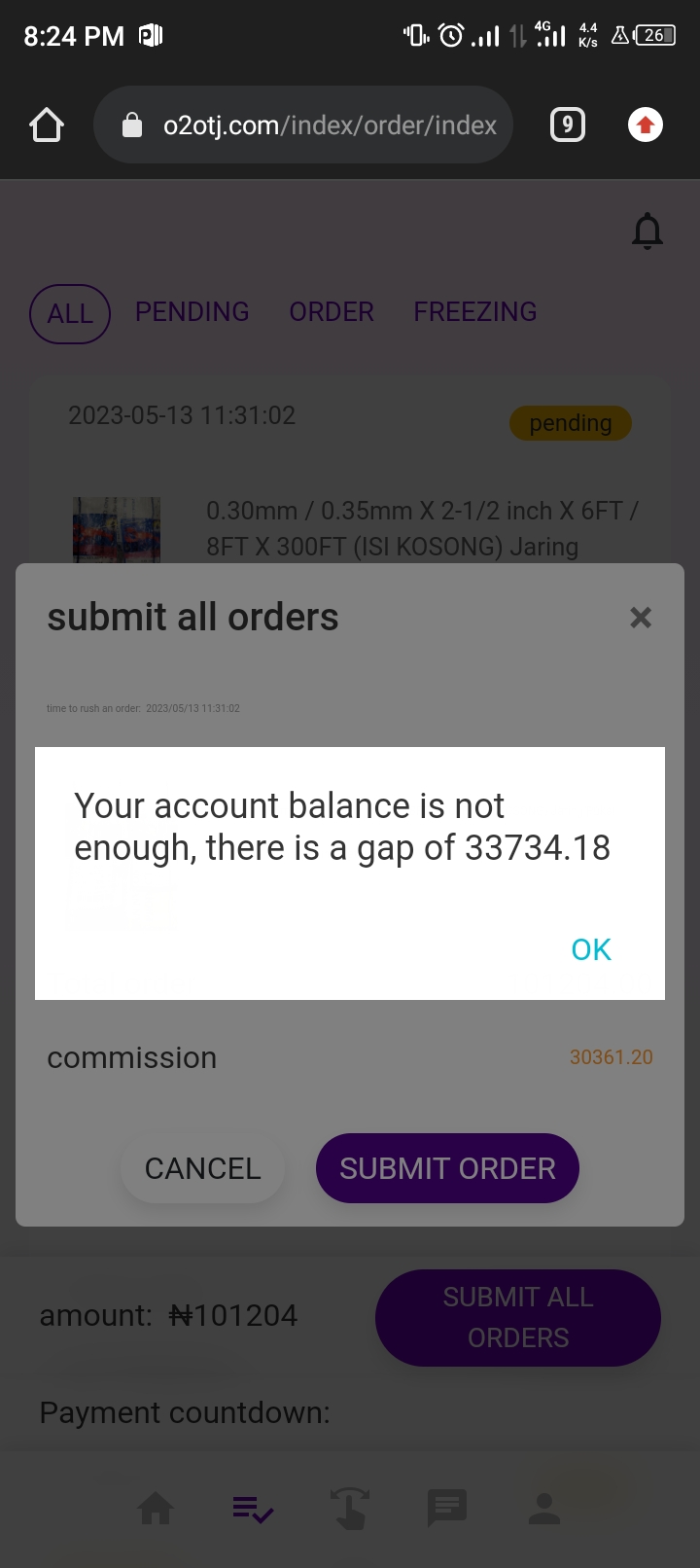
Task: Open the chat message tab
Action: [x=447, y=1509]
